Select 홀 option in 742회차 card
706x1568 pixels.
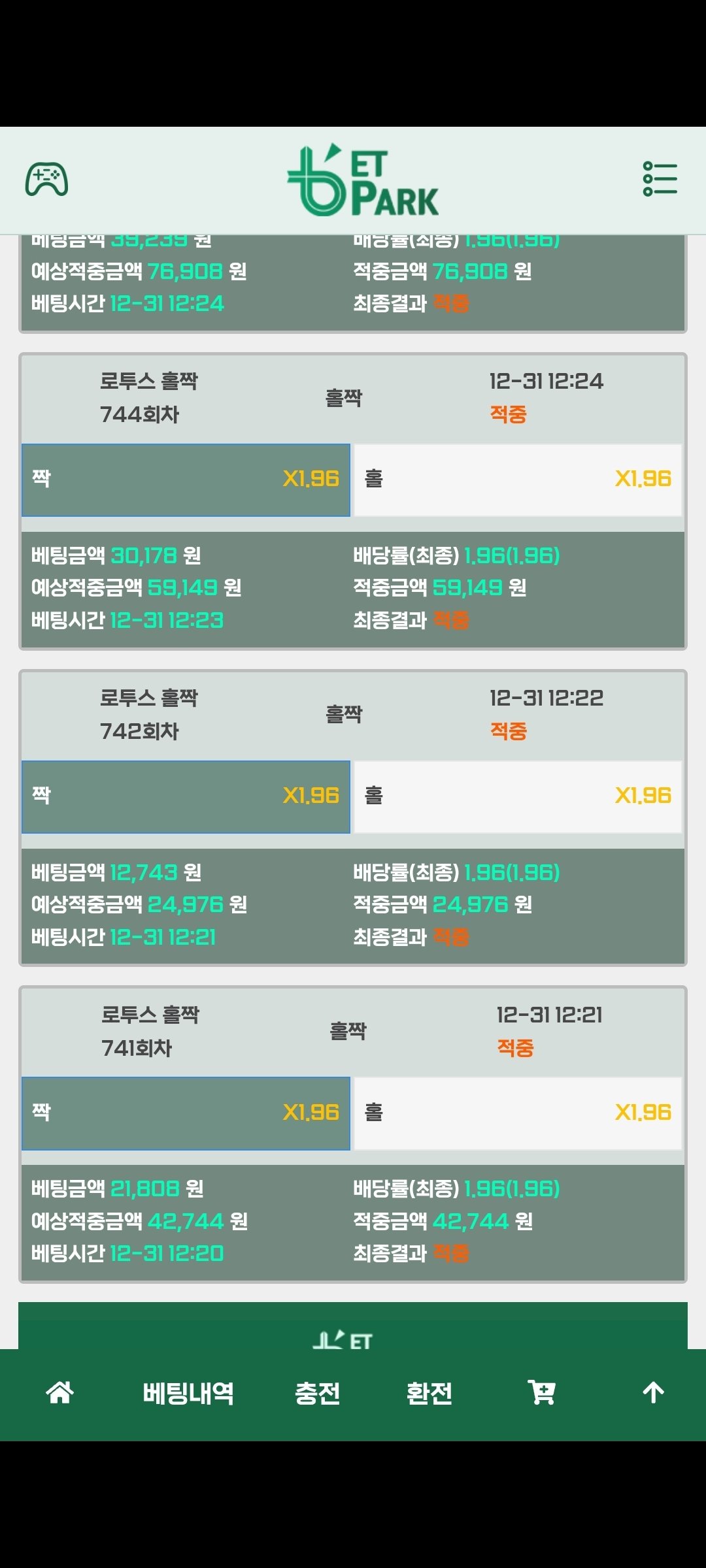[518, 796]
